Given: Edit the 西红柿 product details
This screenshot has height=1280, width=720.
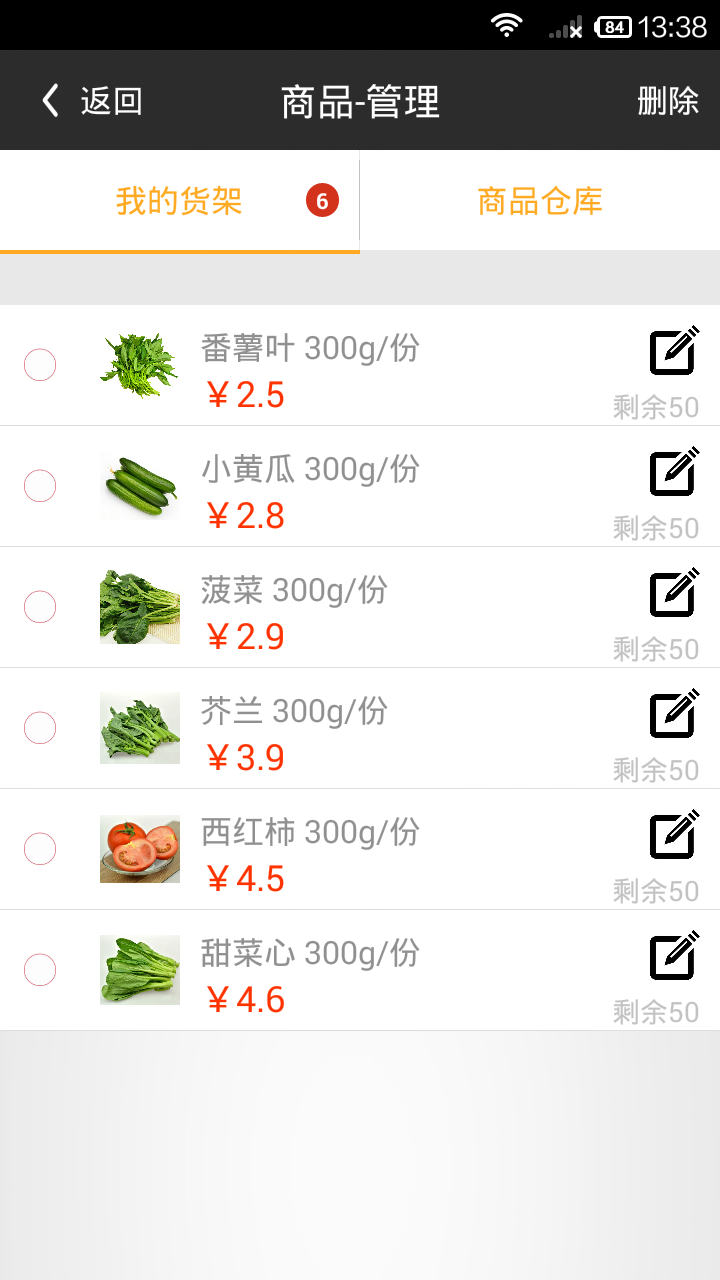Looking at the screenshot, I should (x=674, y=835).
